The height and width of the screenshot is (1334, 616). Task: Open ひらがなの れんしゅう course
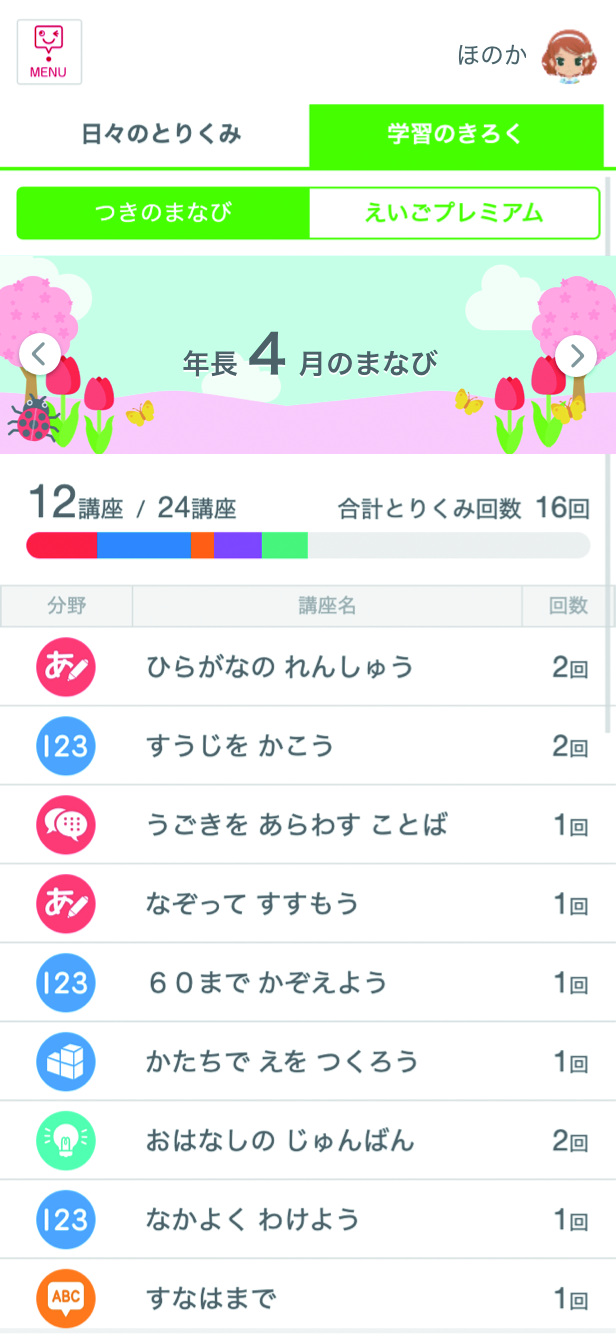[280, 666]
